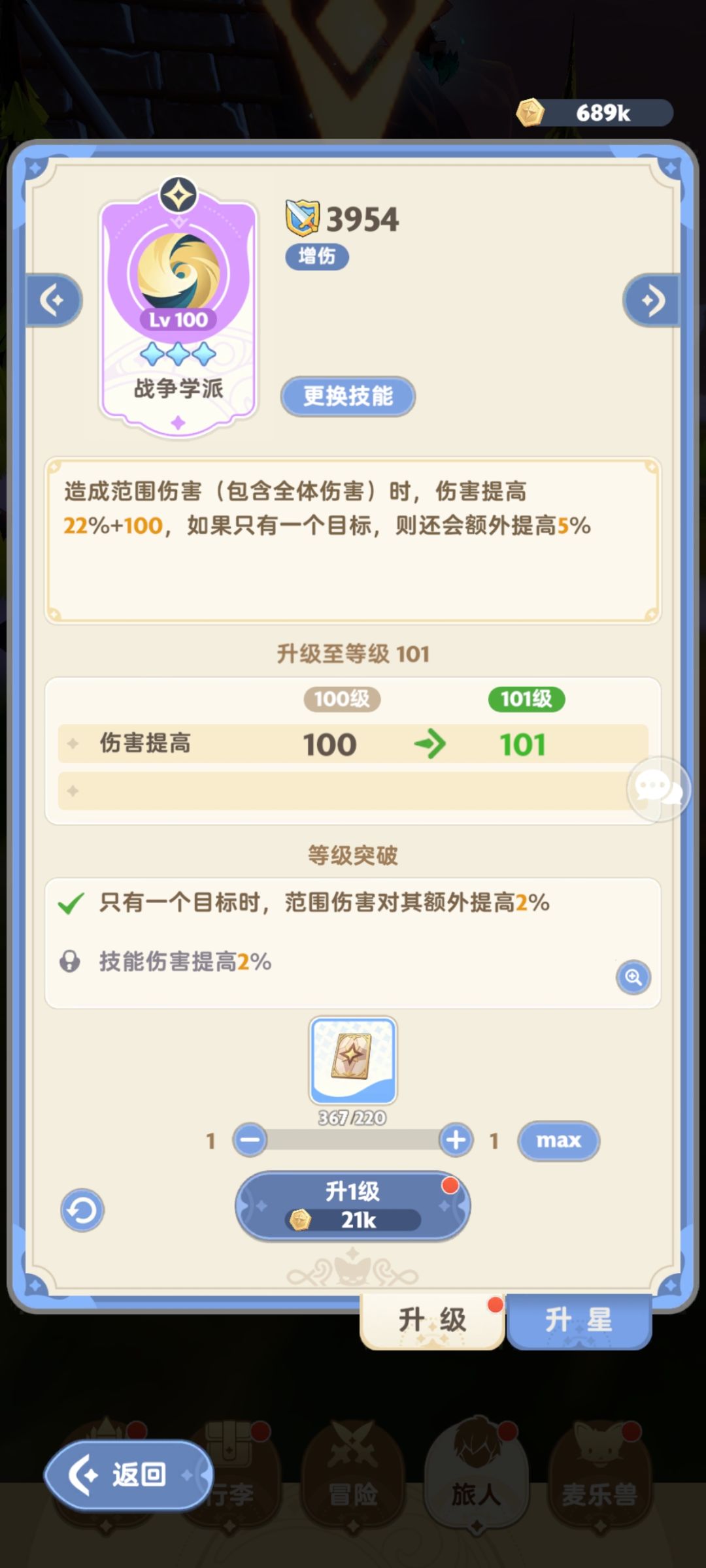The width and height of the screenshot is (706, 1568).
Task: Click the 更换技能 change skill button
Action: pyautogui.click(x=346, y=397)
